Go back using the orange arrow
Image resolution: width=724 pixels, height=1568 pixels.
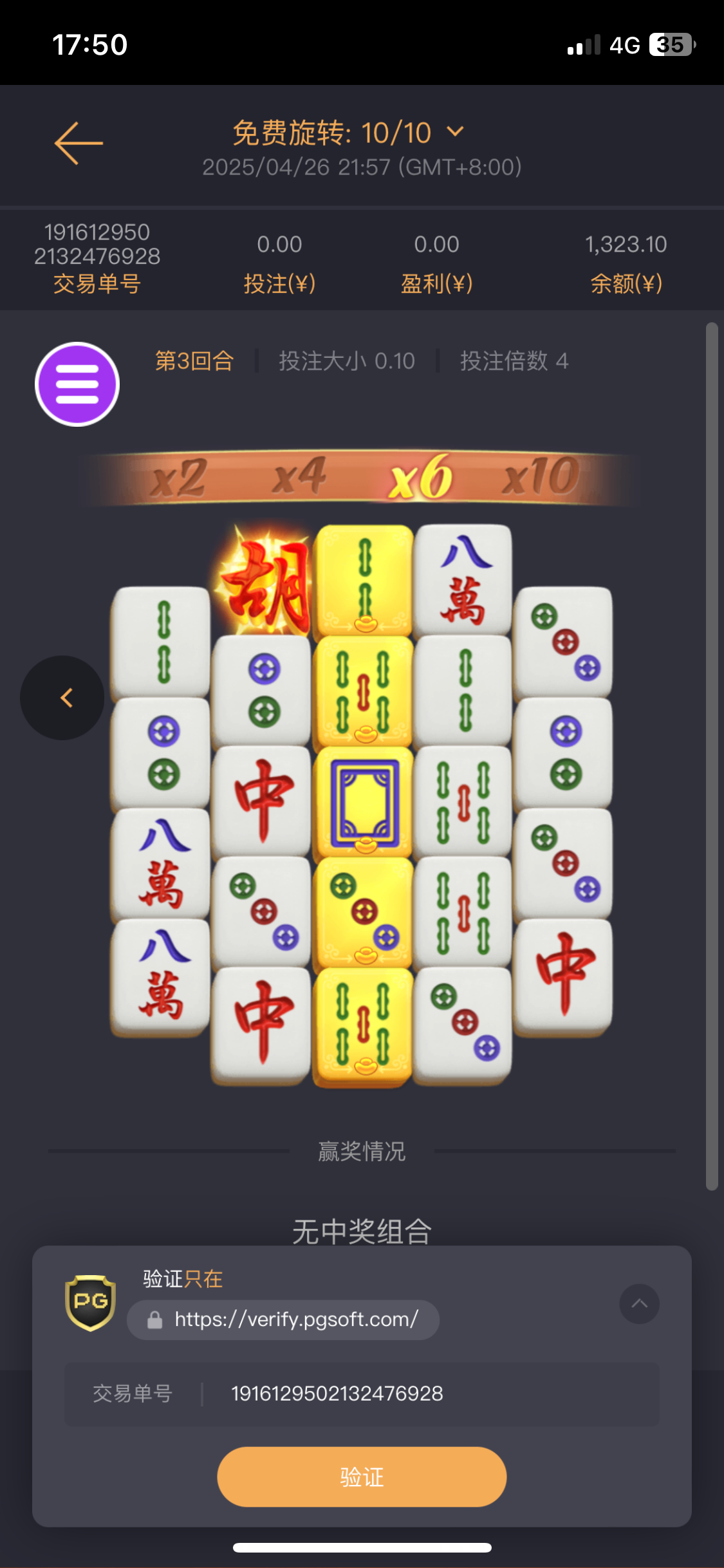[x=79, y=143]
